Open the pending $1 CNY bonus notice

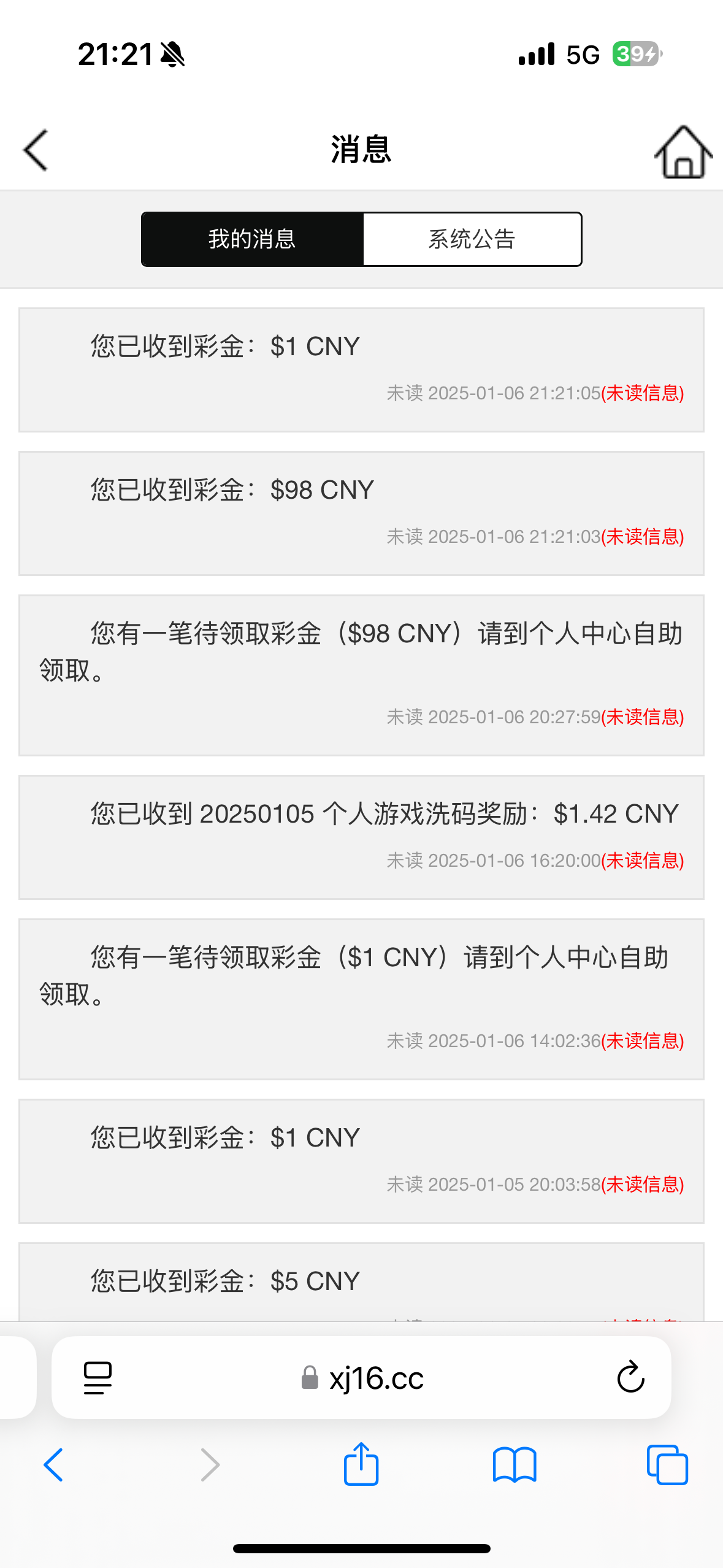[361, 999]
